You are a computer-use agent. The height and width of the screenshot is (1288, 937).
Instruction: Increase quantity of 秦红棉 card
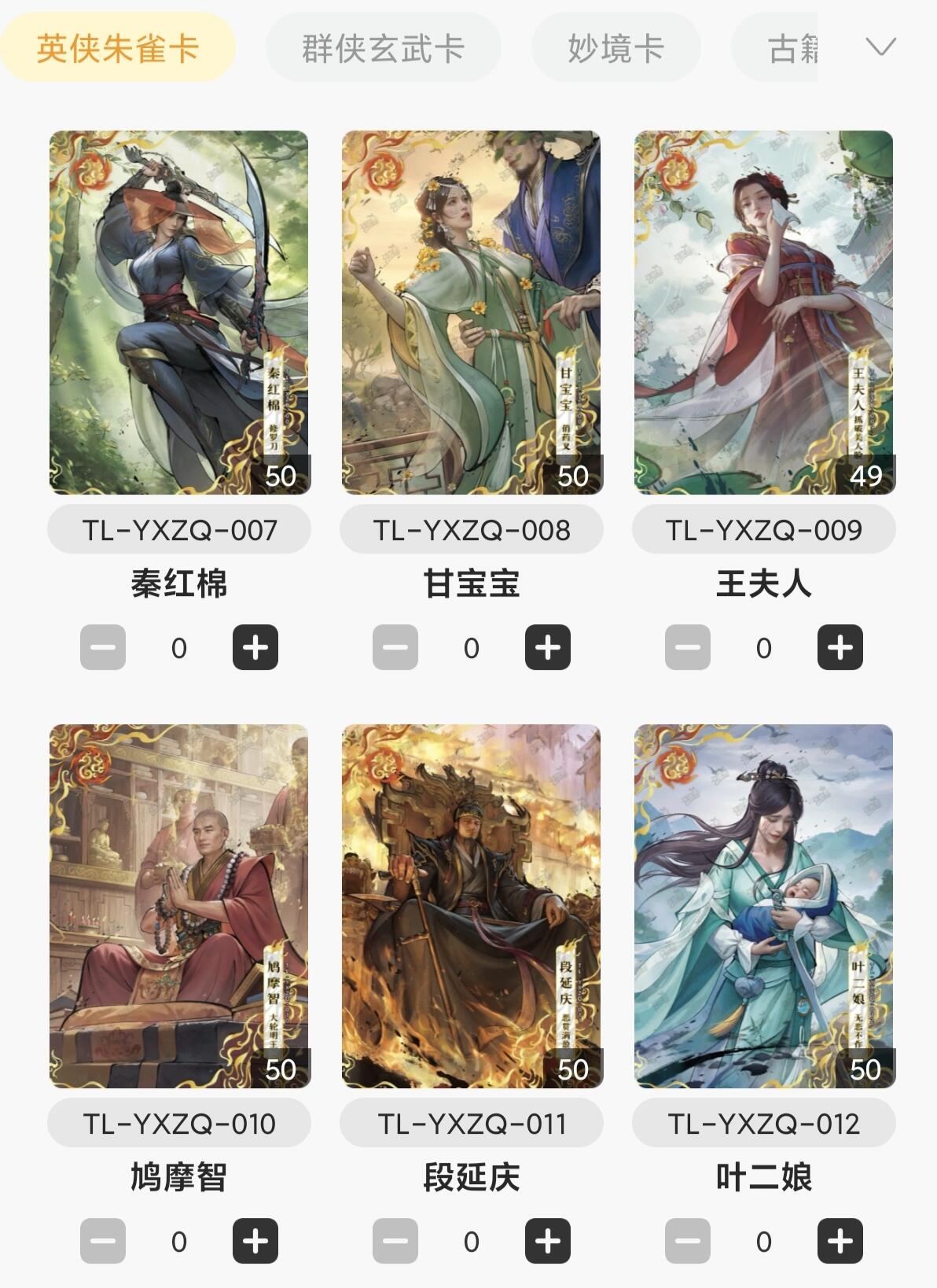[255, 648]
